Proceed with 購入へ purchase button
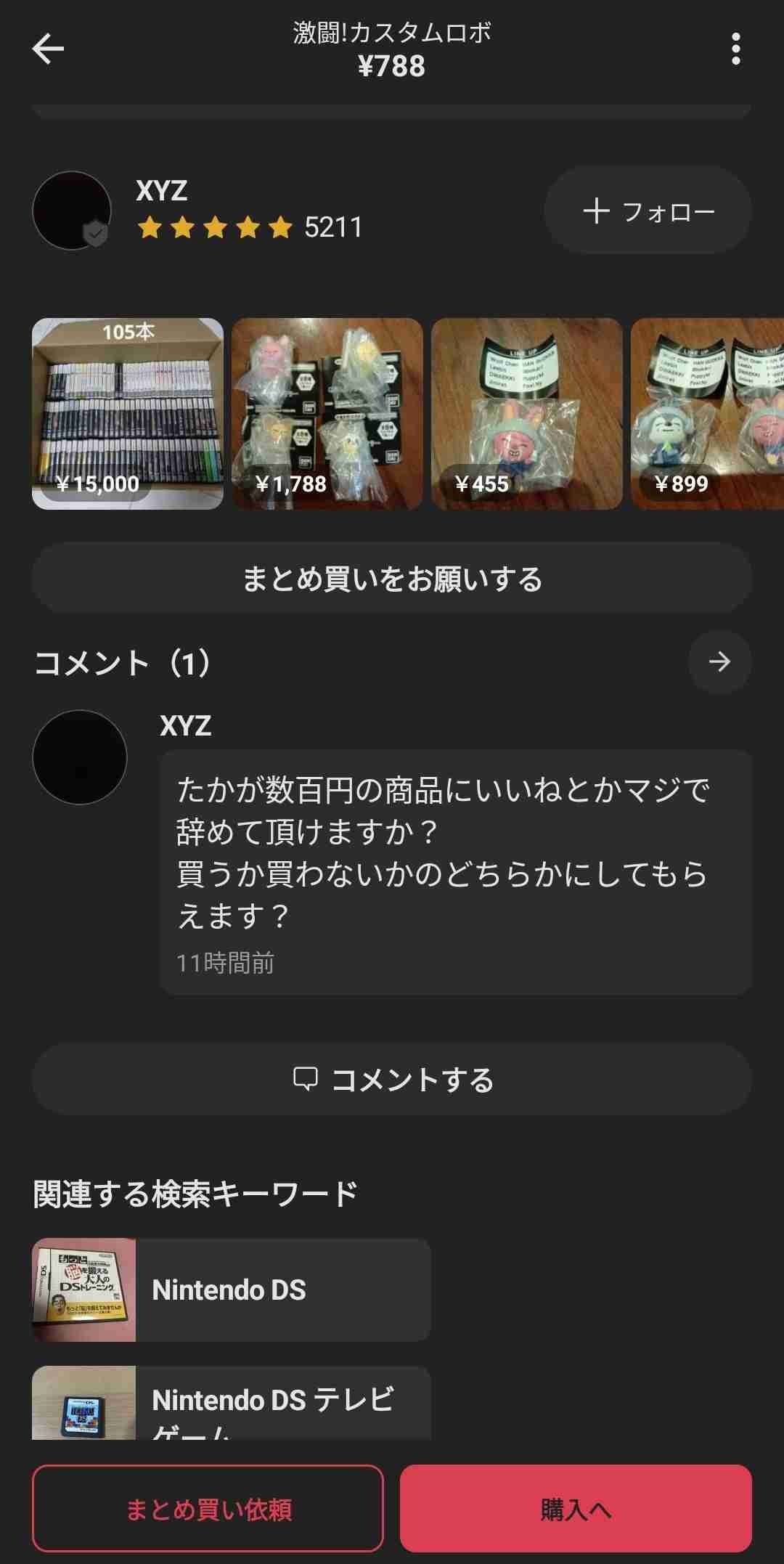This screenshot has width=784, height=1564. [576, 1509]
